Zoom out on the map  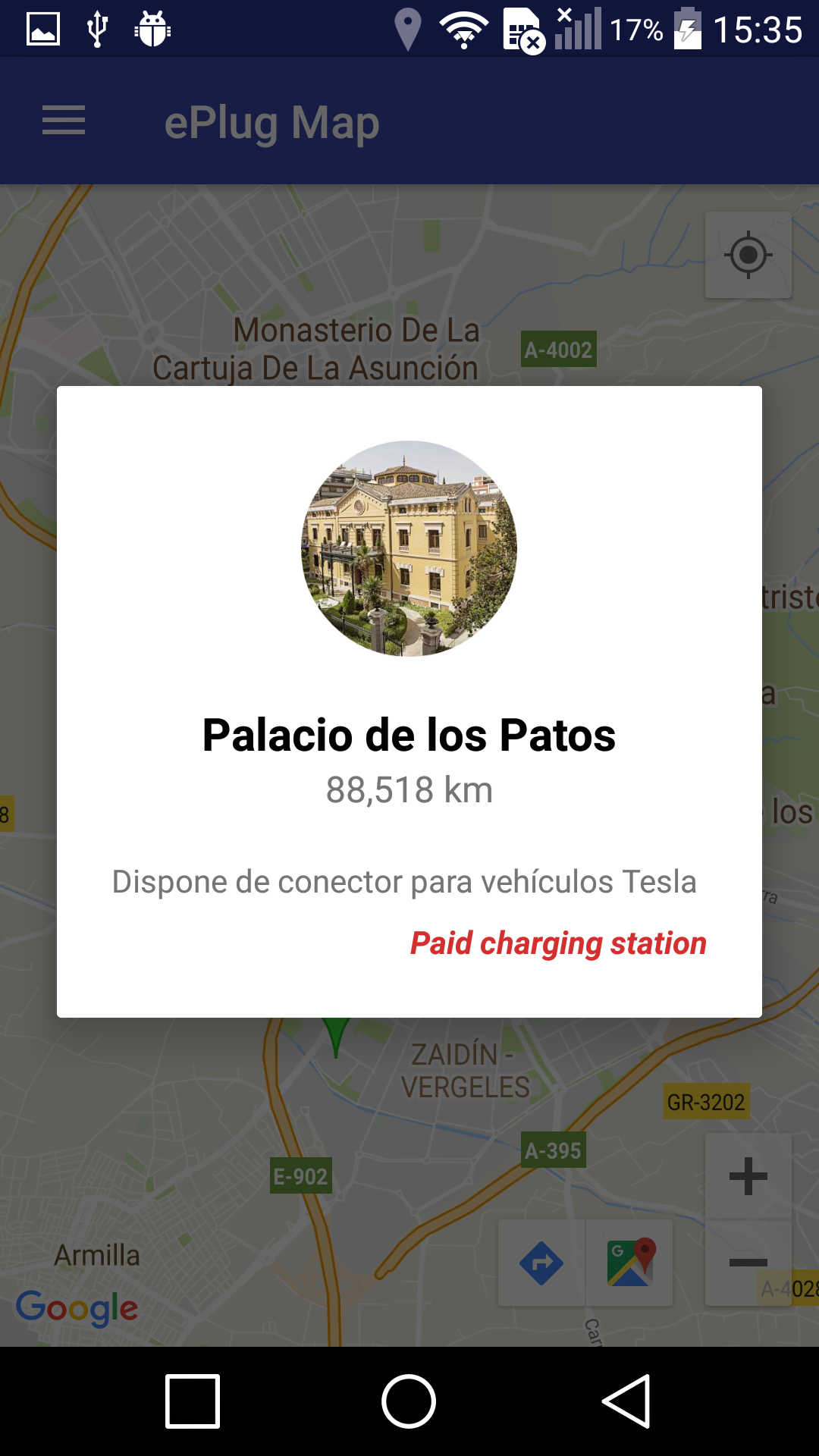click(x=748, y=1263)
